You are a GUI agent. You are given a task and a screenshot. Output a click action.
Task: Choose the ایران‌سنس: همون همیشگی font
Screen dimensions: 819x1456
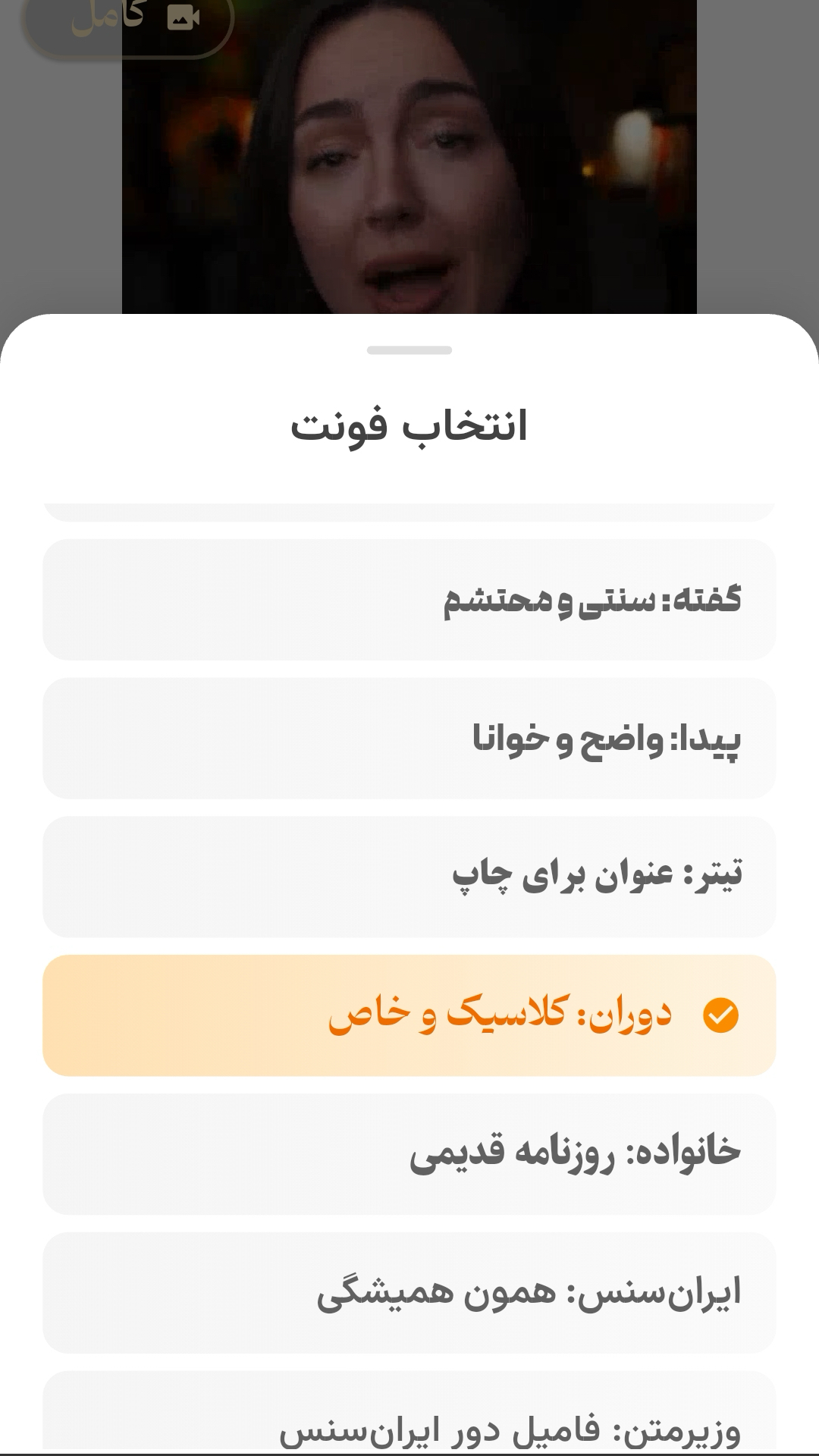tap(409, 1293)
